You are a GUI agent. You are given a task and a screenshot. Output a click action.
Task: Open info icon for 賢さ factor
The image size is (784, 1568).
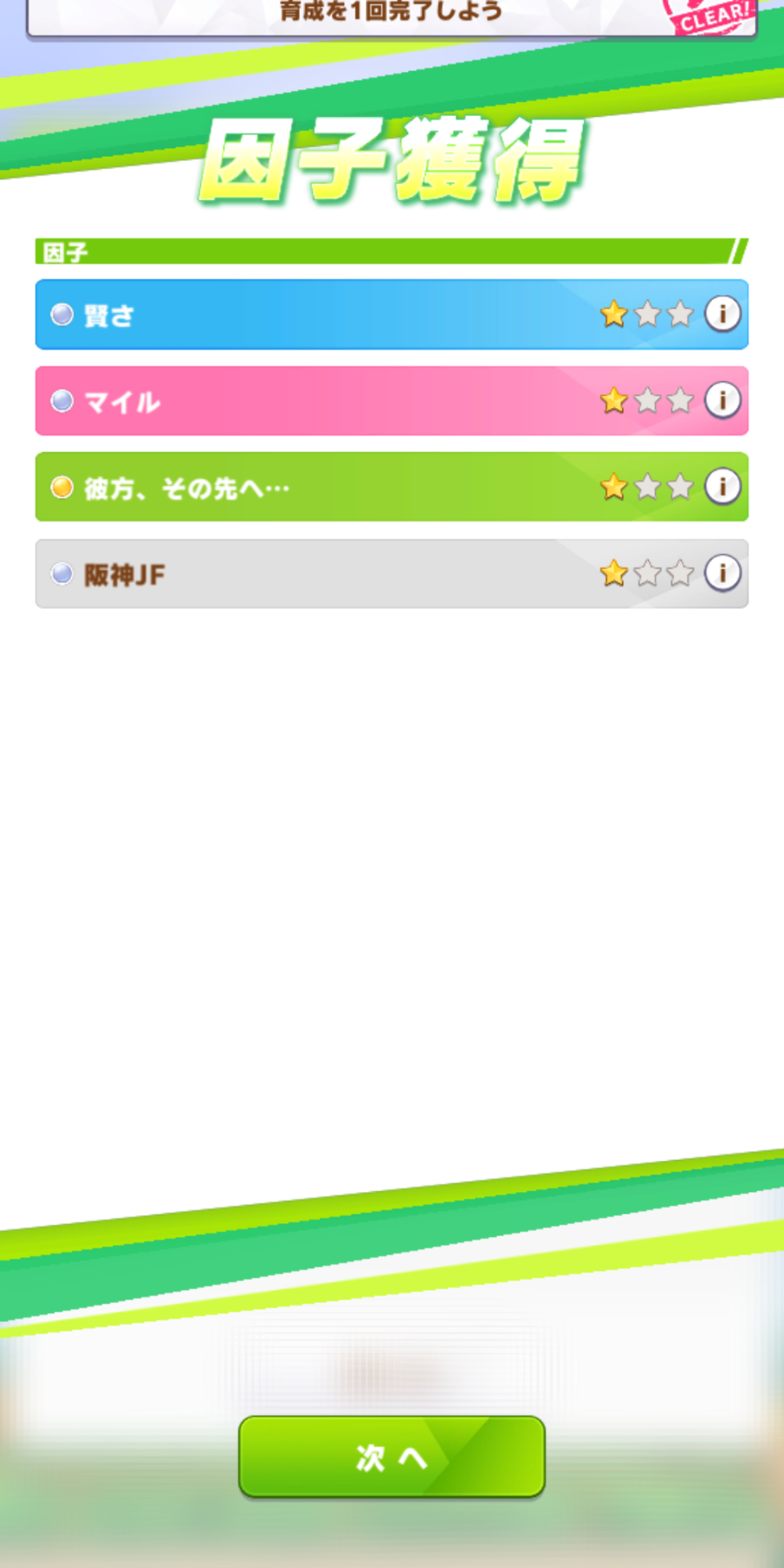tap(722, 314)
